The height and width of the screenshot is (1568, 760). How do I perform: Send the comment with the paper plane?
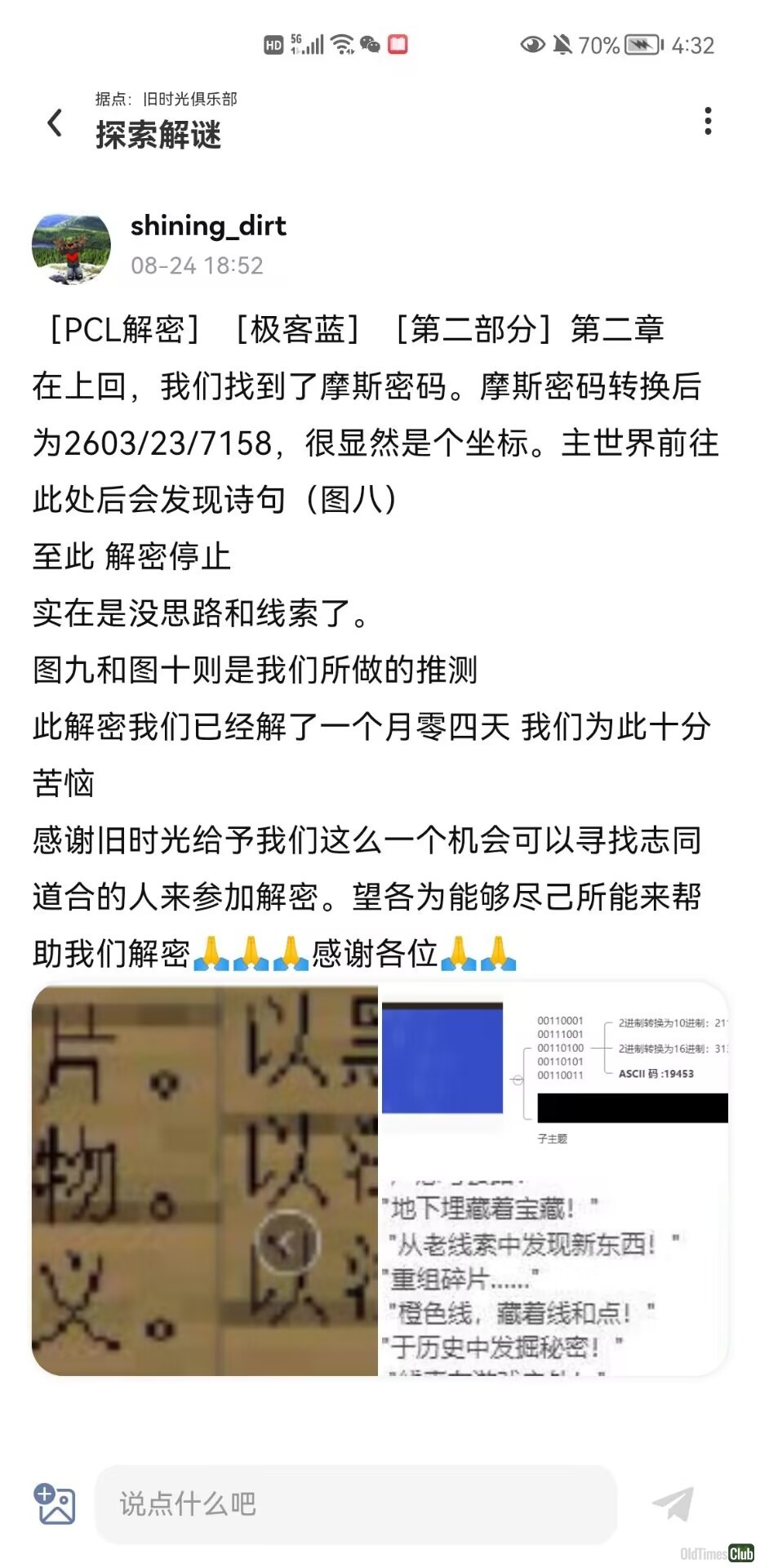[673, 1503]
